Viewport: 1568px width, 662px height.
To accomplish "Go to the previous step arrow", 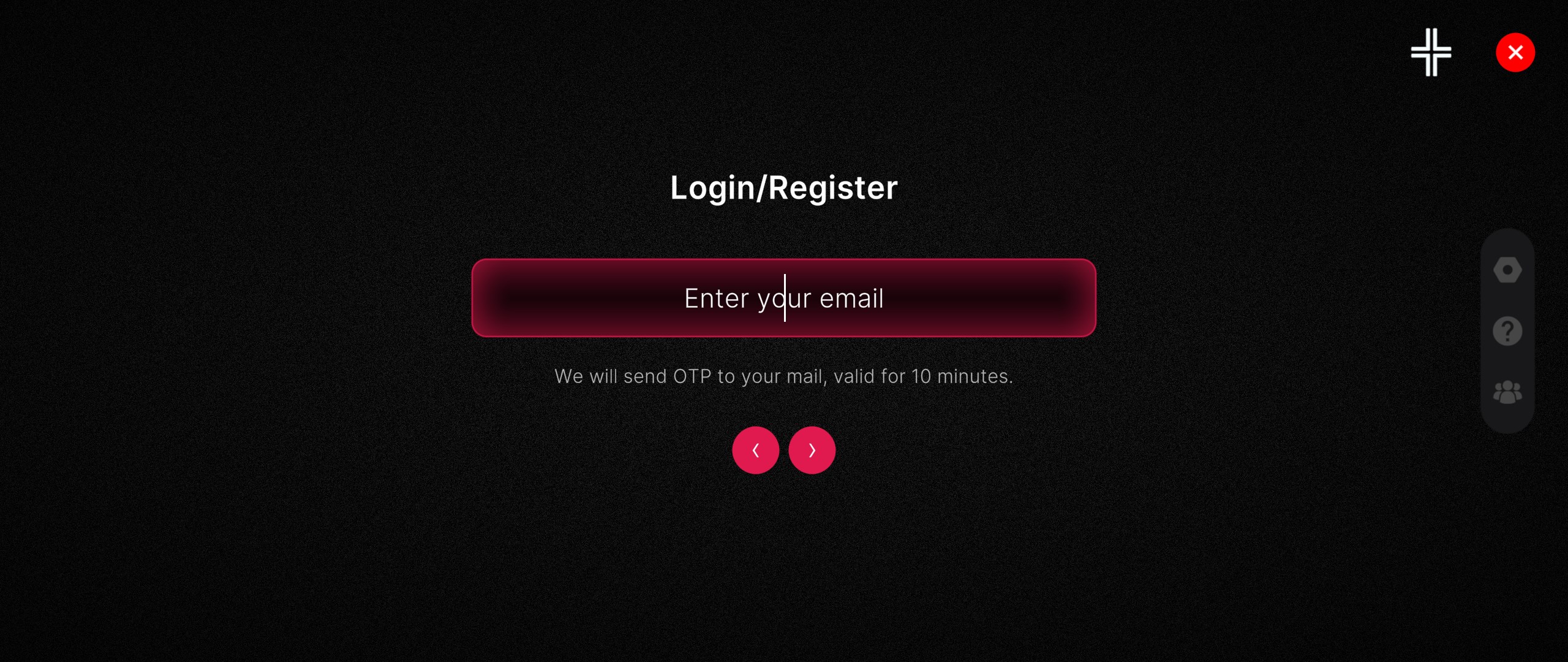I will click(755, 450).
